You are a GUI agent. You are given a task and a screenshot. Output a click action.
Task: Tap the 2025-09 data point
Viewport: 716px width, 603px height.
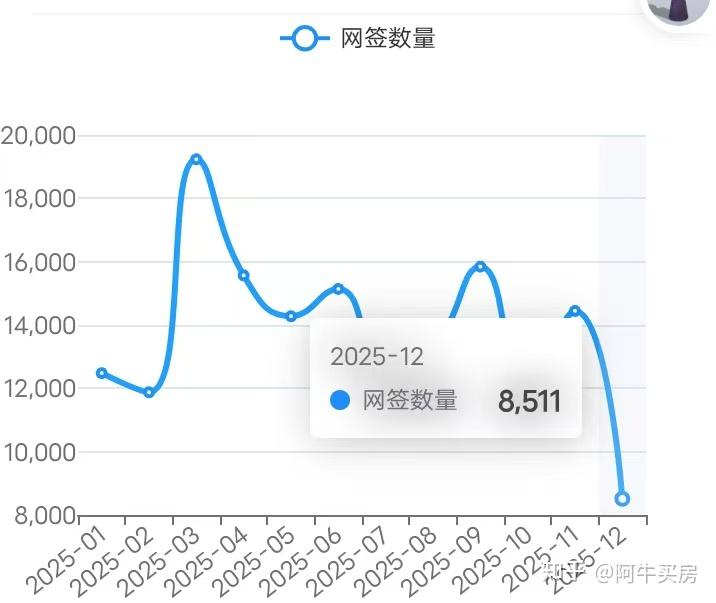pyautogui.click(x=480, y=266)
